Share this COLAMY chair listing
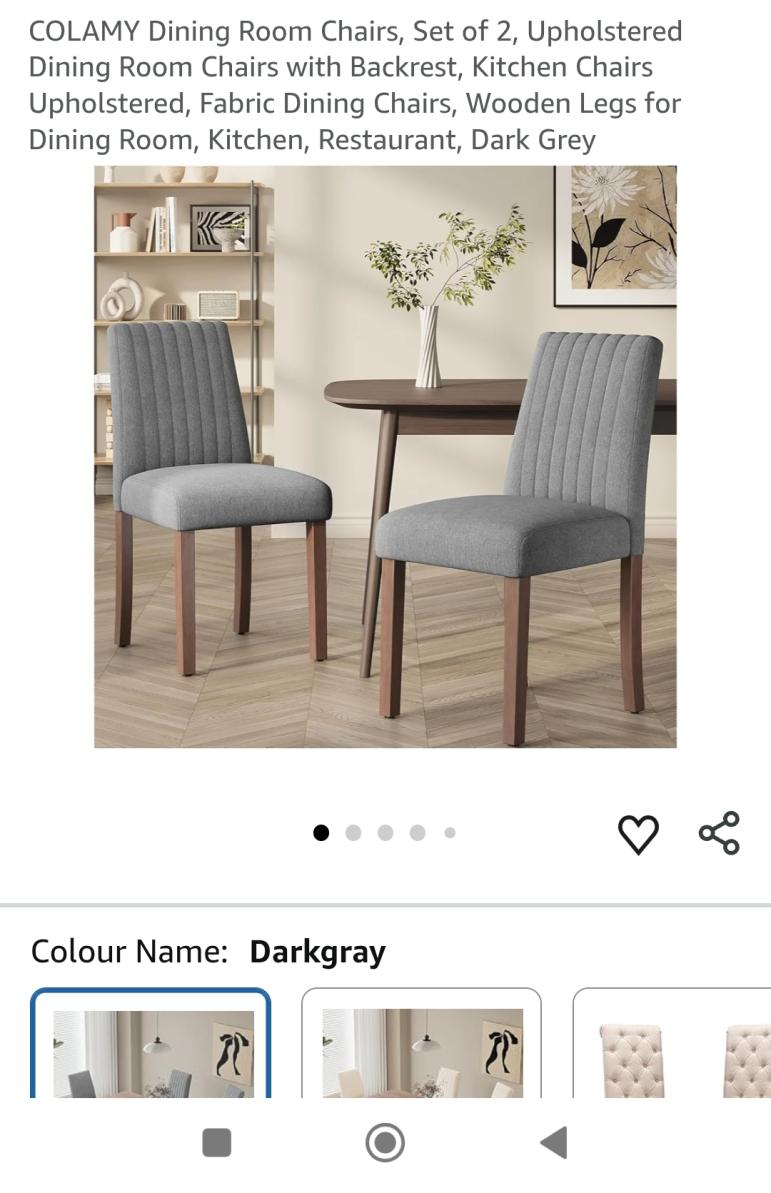 tap(719, 833)
